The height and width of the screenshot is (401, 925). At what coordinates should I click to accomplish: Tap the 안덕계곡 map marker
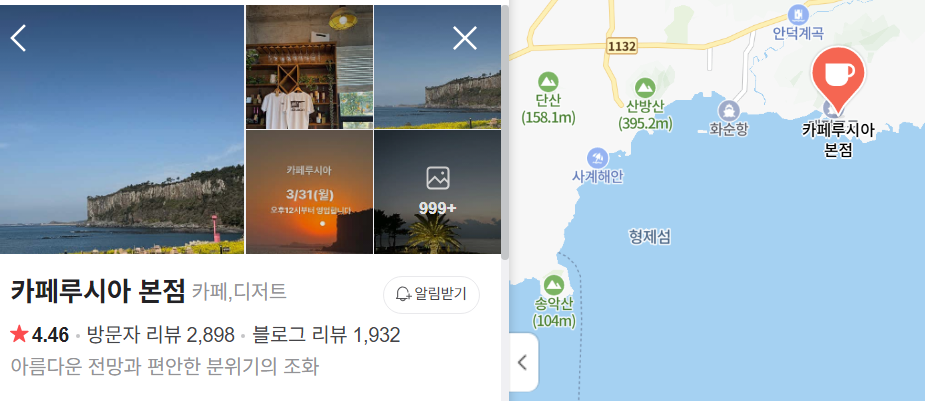click(x=797, y=15)
